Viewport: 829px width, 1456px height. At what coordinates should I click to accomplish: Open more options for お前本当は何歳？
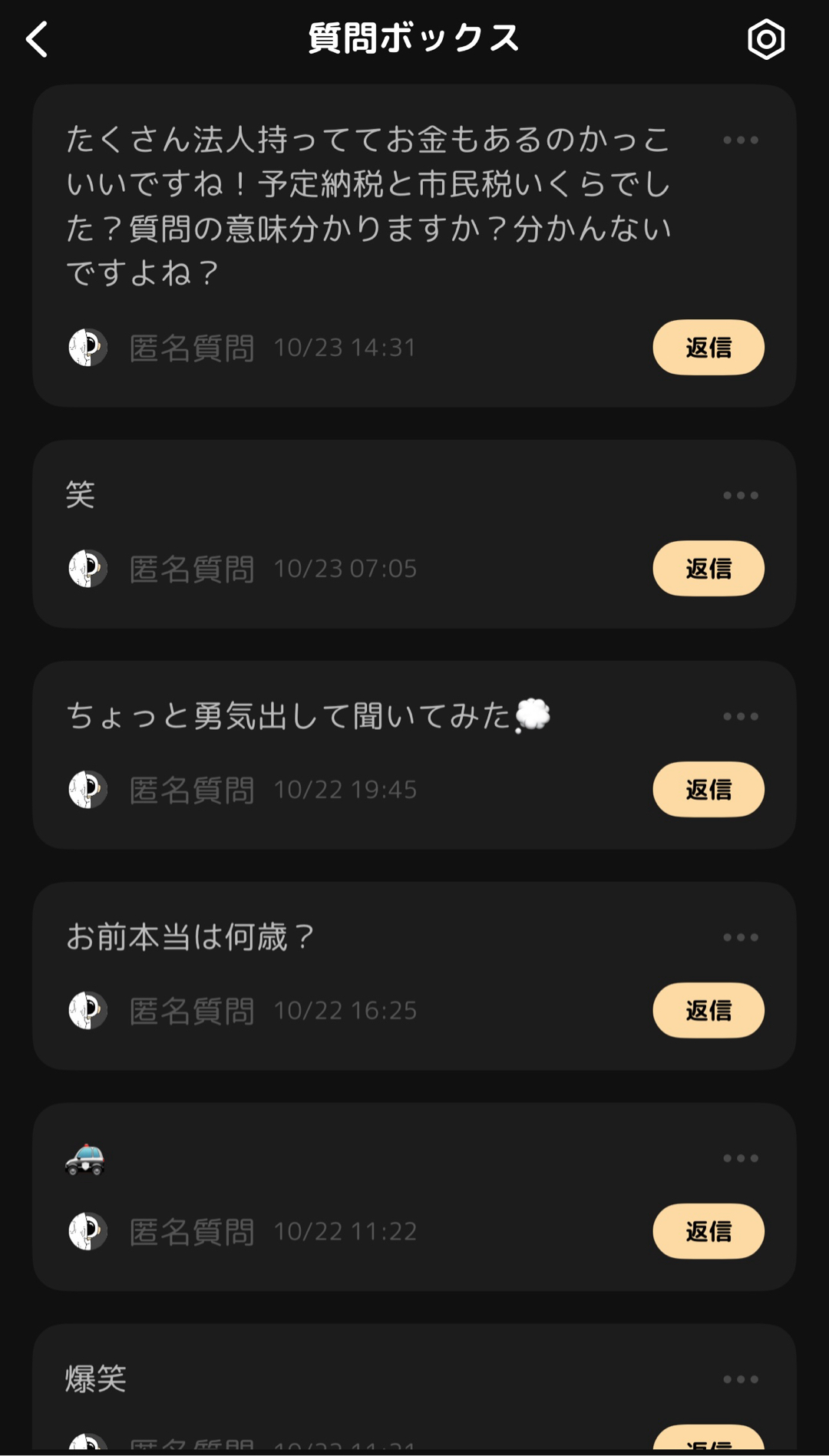click(x=741, y=938)
